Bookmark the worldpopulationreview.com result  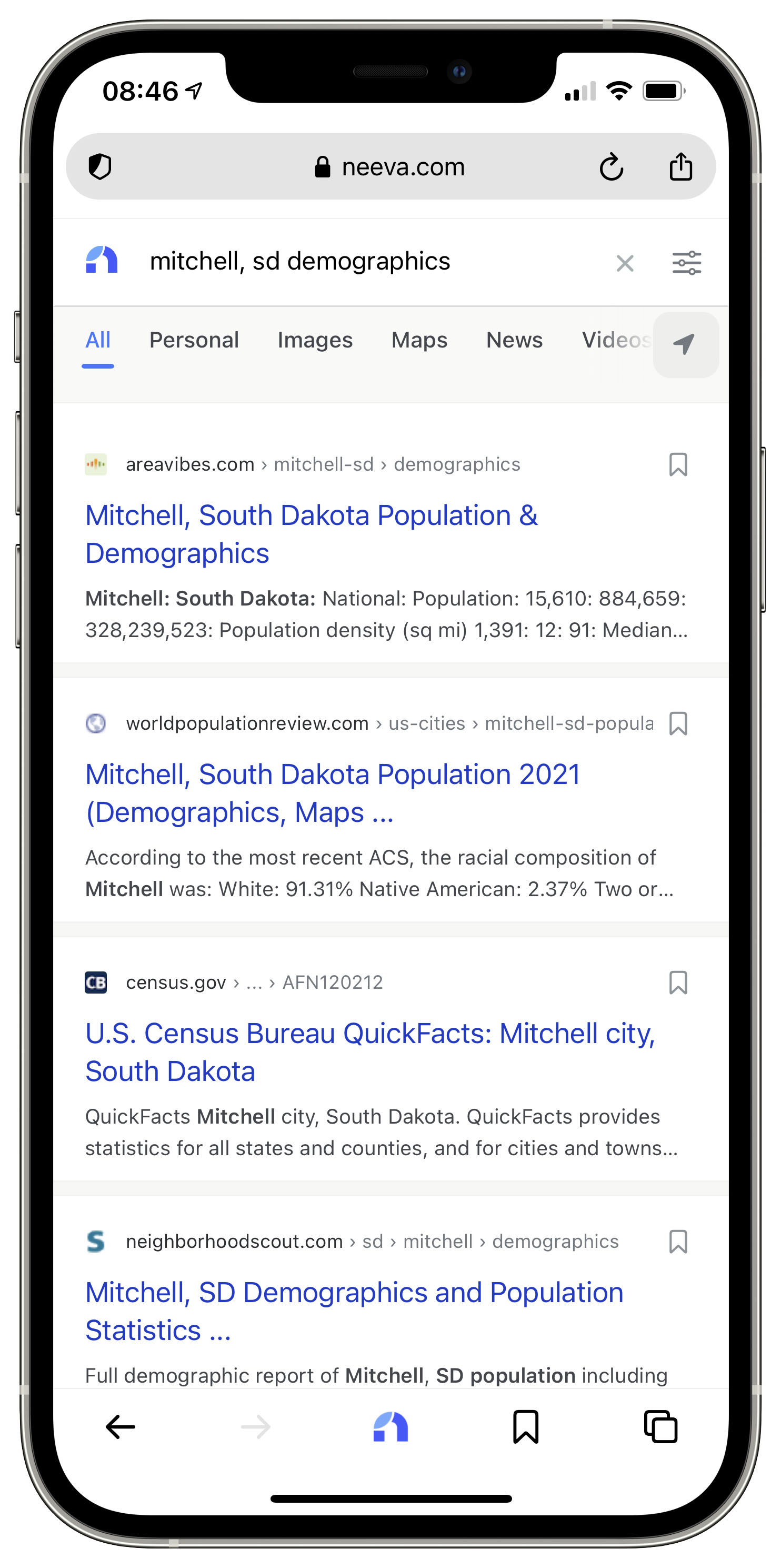[678, 723]
